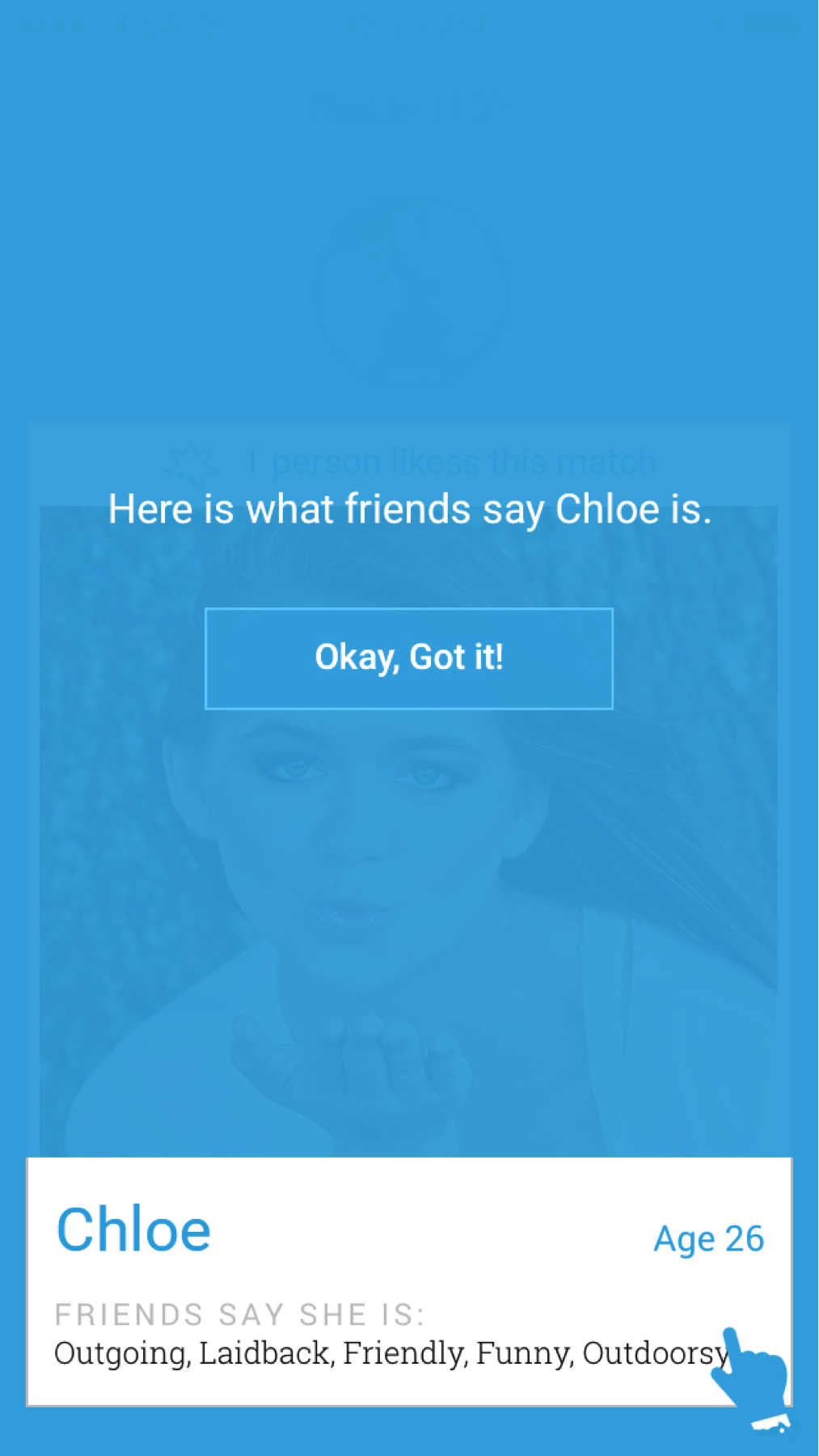Open Chloe's profile info card
This screenshot has height=1456, width=819.
point(409,1281)
